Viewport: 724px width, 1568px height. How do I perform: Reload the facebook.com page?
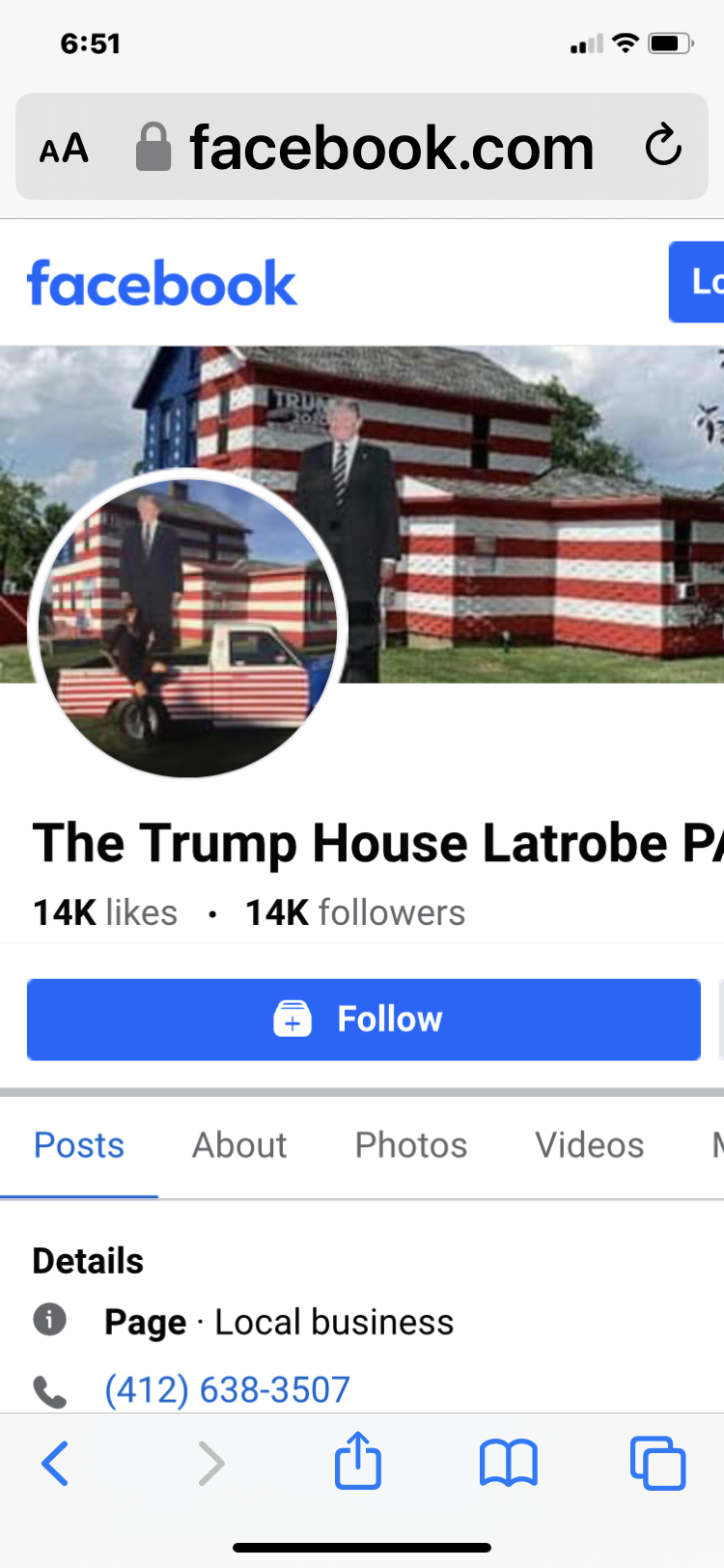click(x=663, y=147)
